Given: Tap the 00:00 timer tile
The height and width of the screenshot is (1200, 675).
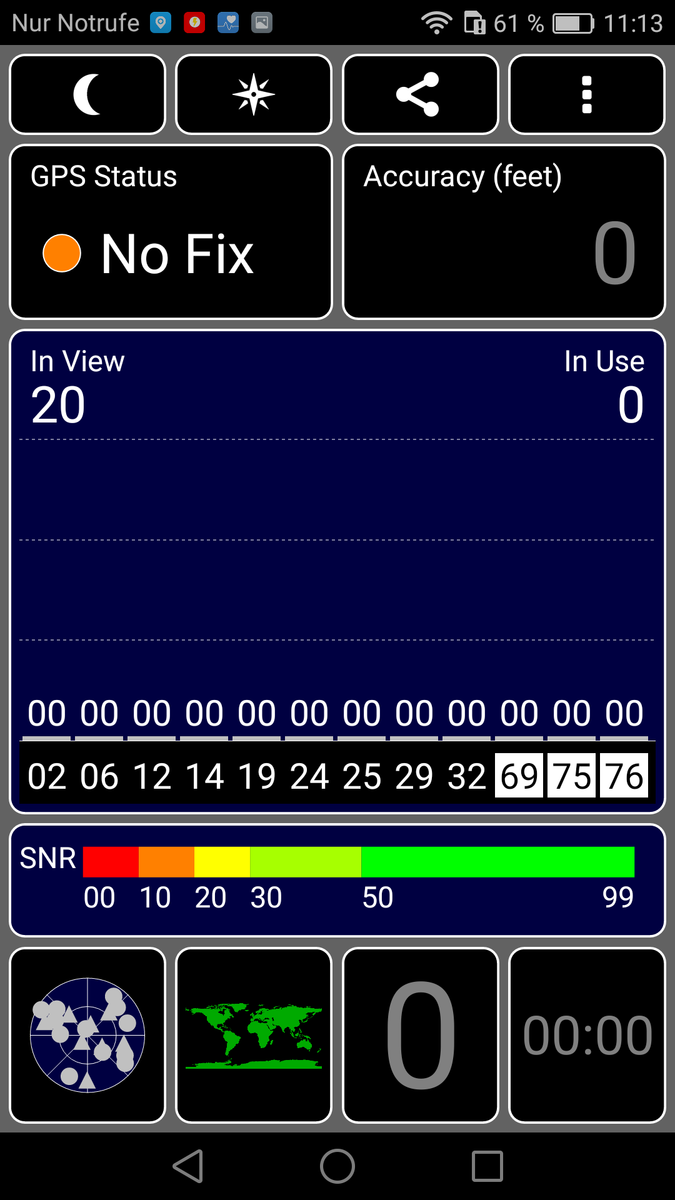Looking at the screenshot, I should click(x=587, y=1035).
